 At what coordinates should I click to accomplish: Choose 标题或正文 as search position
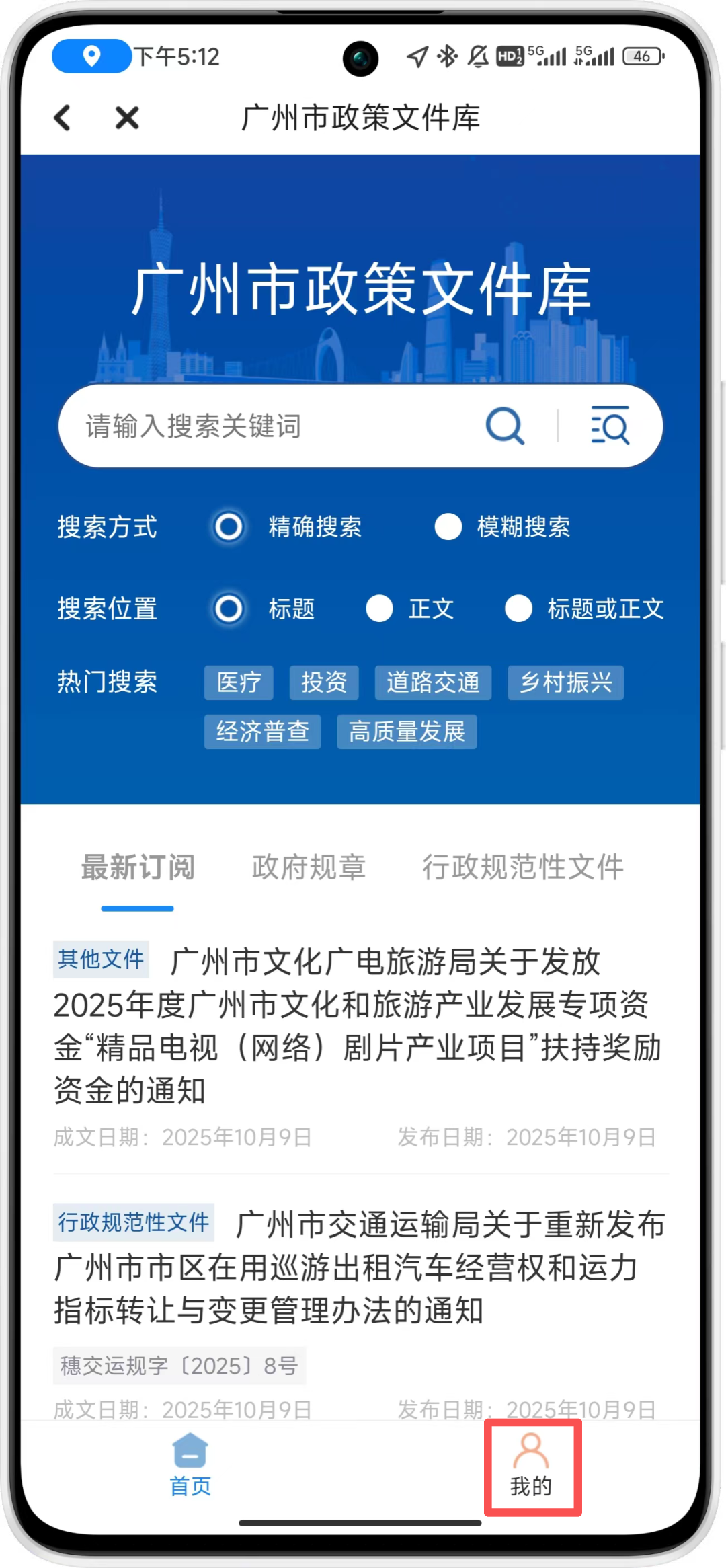[518, 609]
